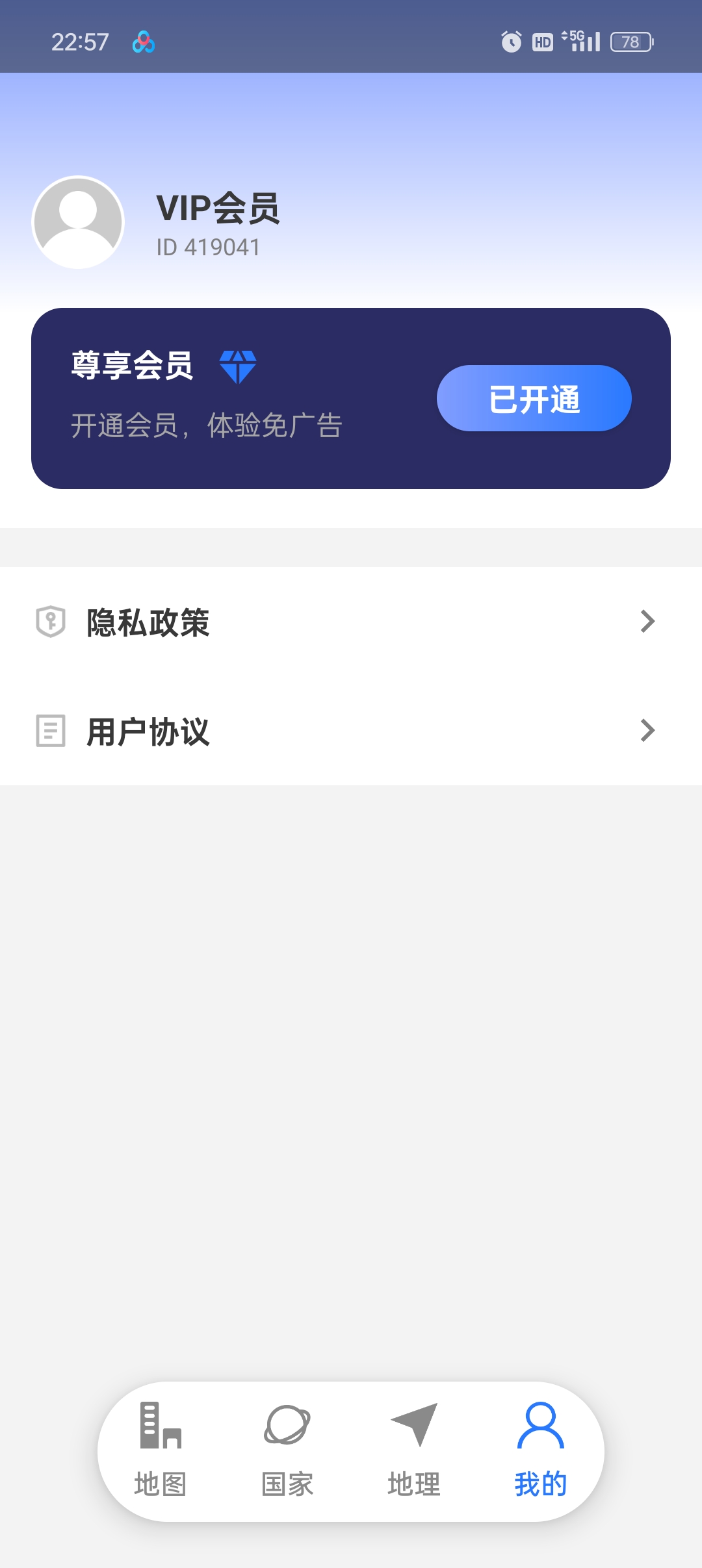The image size is (702, 1568).
Task: Open the 隐私政策 privacy policy row
Action: [x=351, y=622]
